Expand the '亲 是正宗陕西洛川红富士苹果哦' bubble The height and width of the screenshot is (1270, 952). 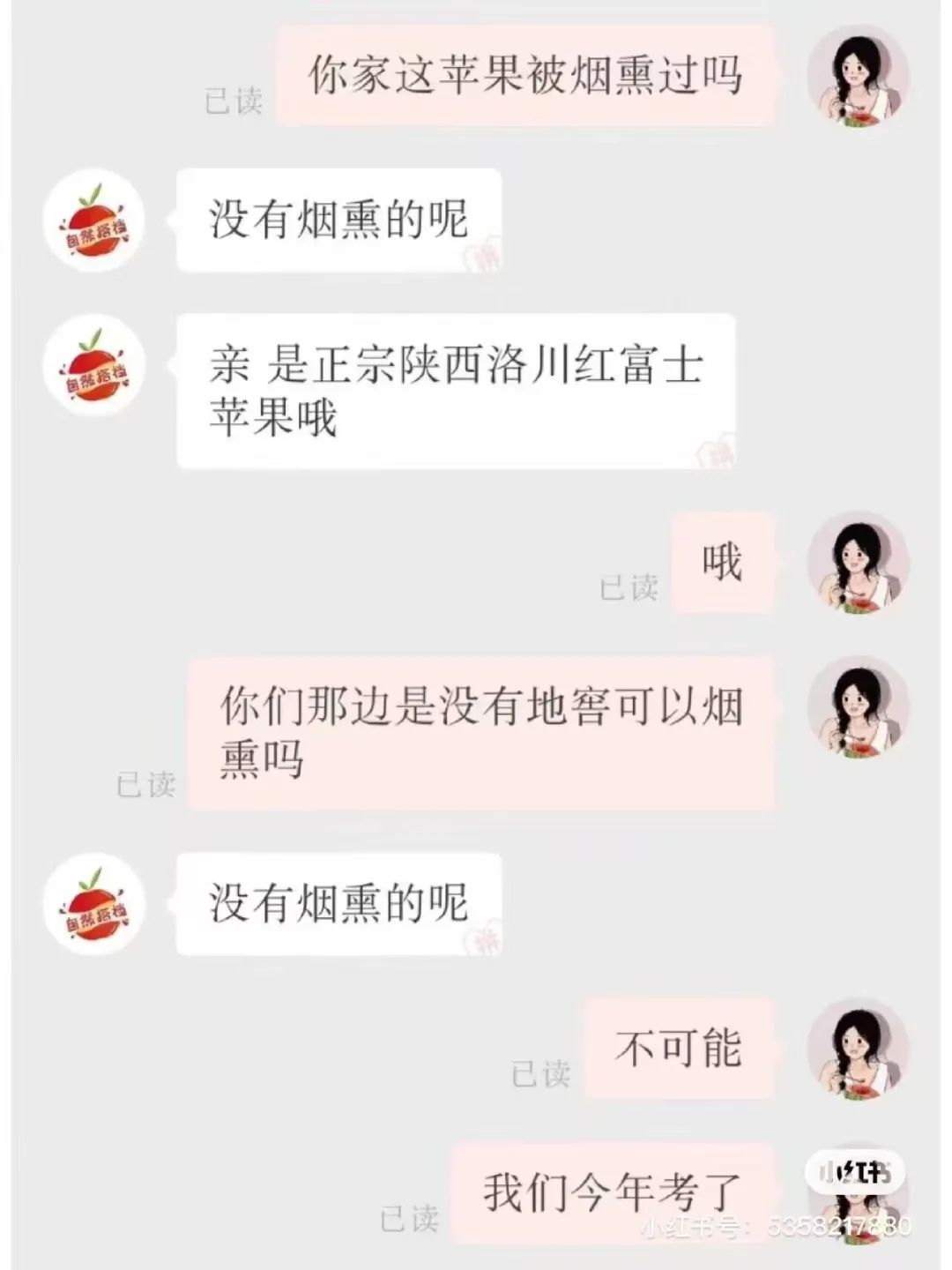pos(458,388)
